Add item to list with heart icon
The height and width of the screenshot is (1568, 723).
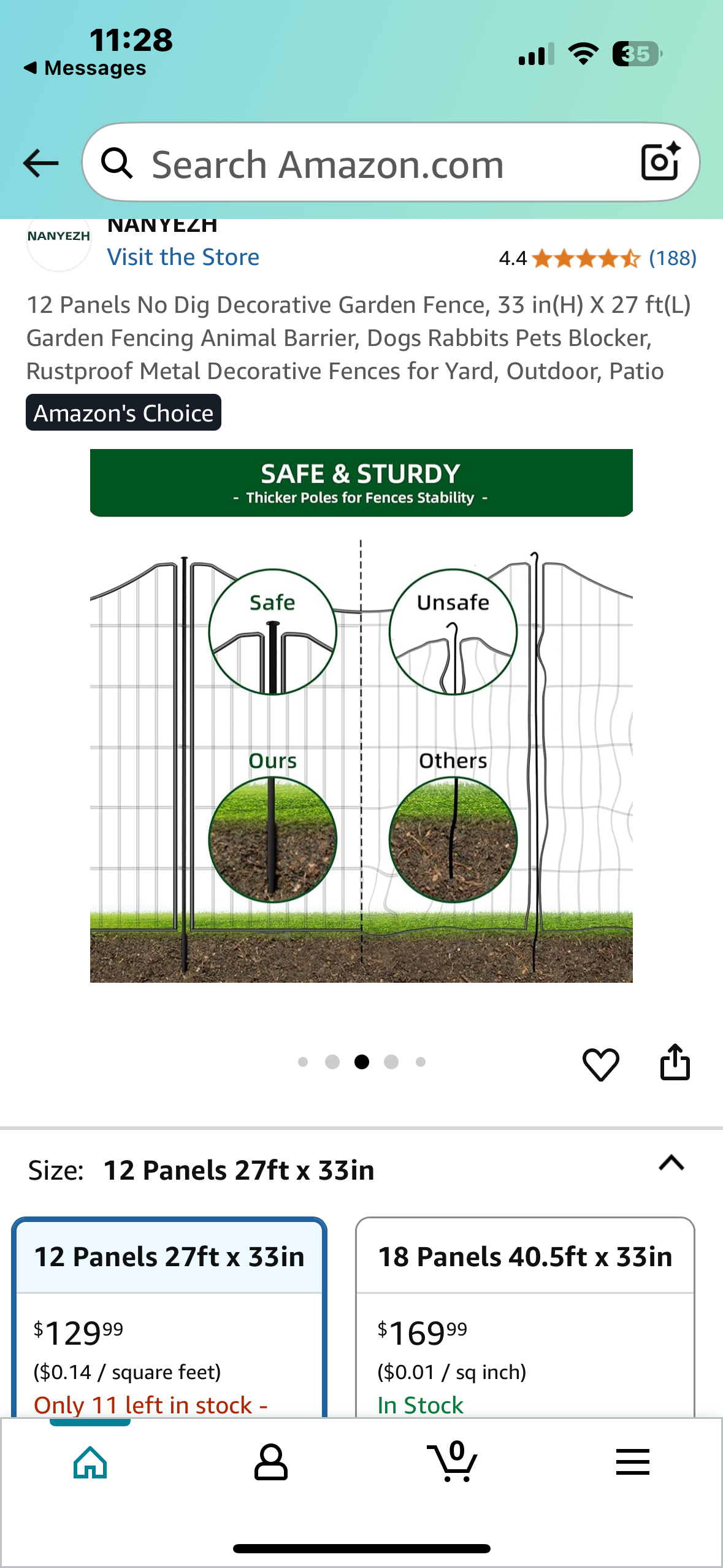(x=600, y=1064)
